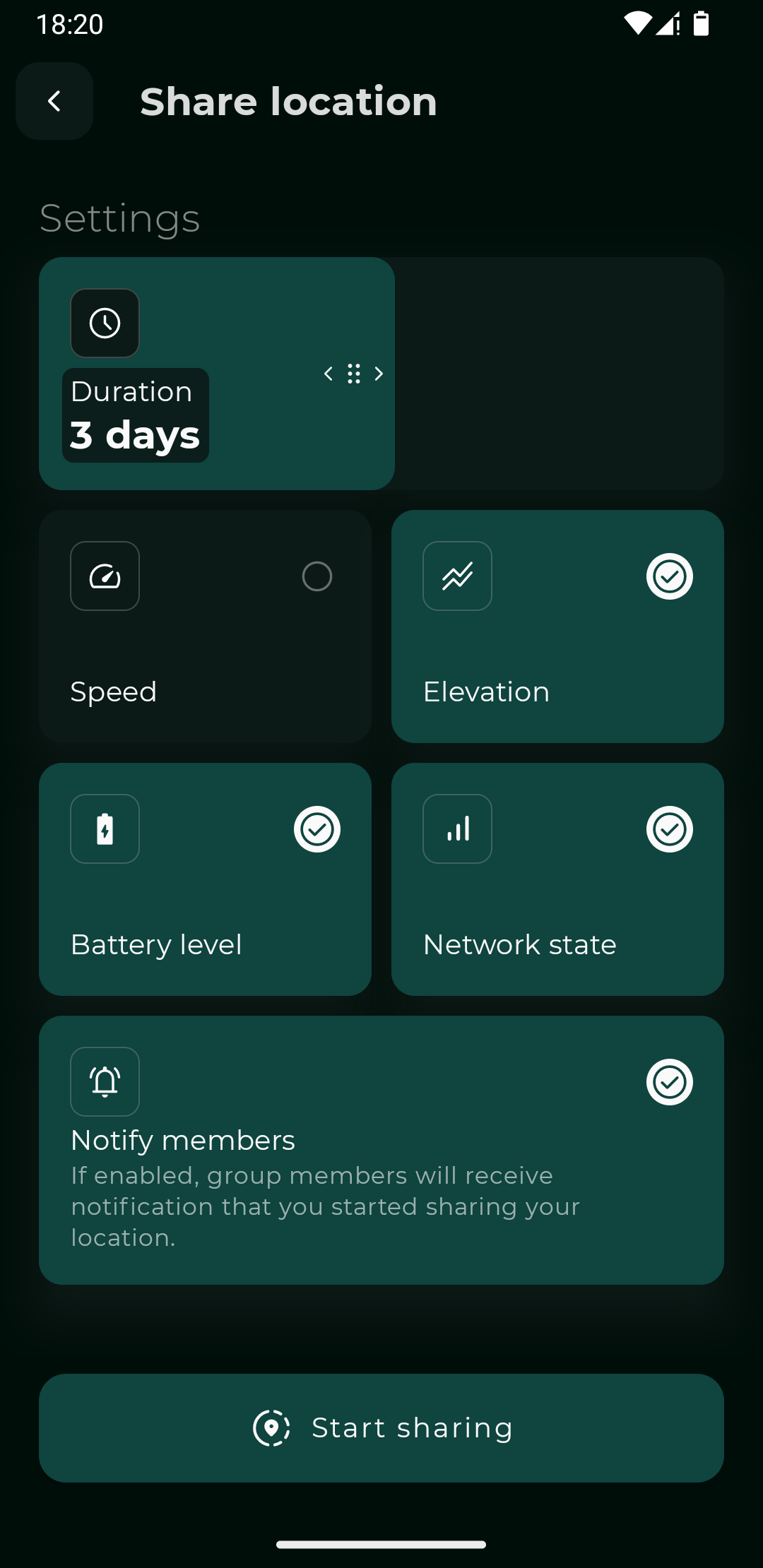Screen dimensions: 763x1568
Task: Disable Notify members option
Action: [669, 1082]
